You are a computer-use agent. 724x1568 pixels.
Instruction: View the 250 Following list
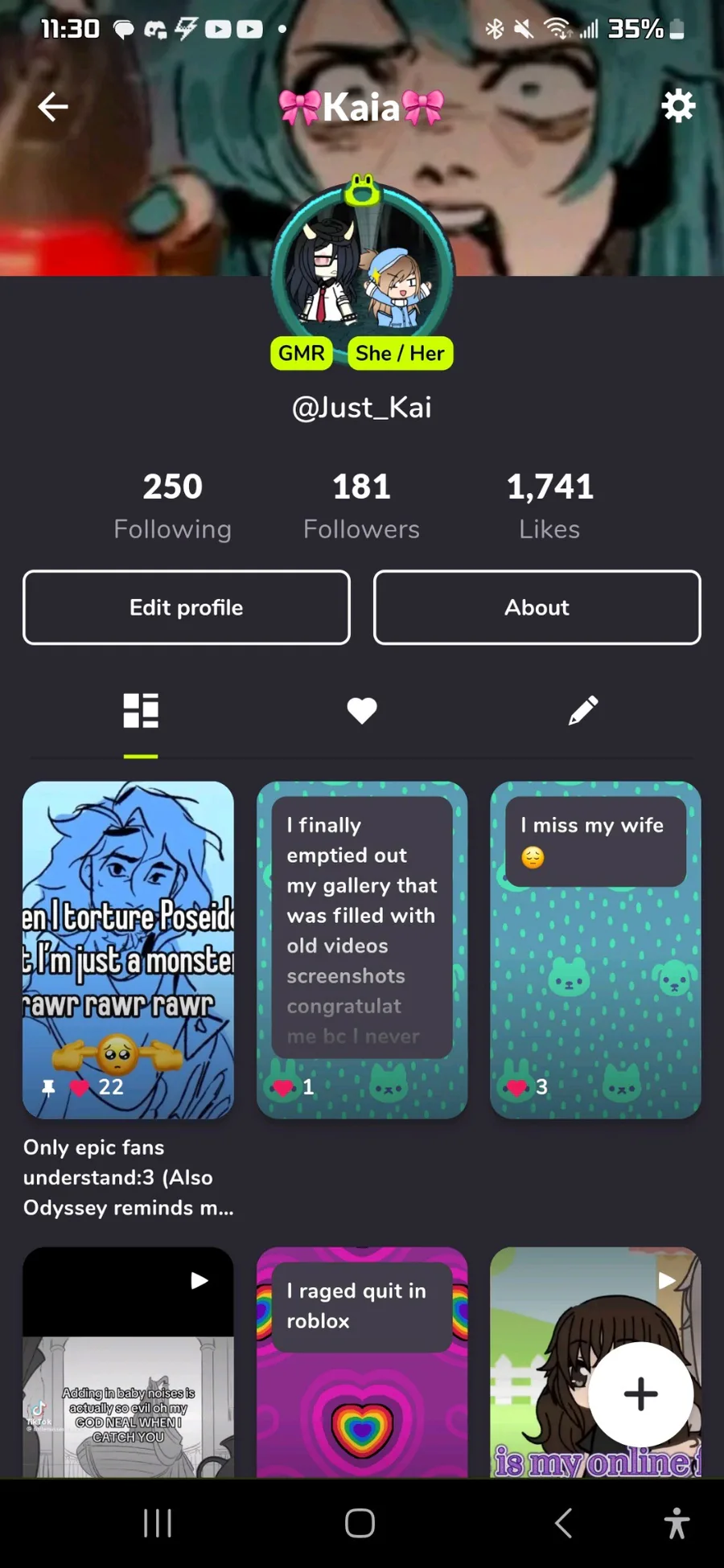tap(172, 506)
